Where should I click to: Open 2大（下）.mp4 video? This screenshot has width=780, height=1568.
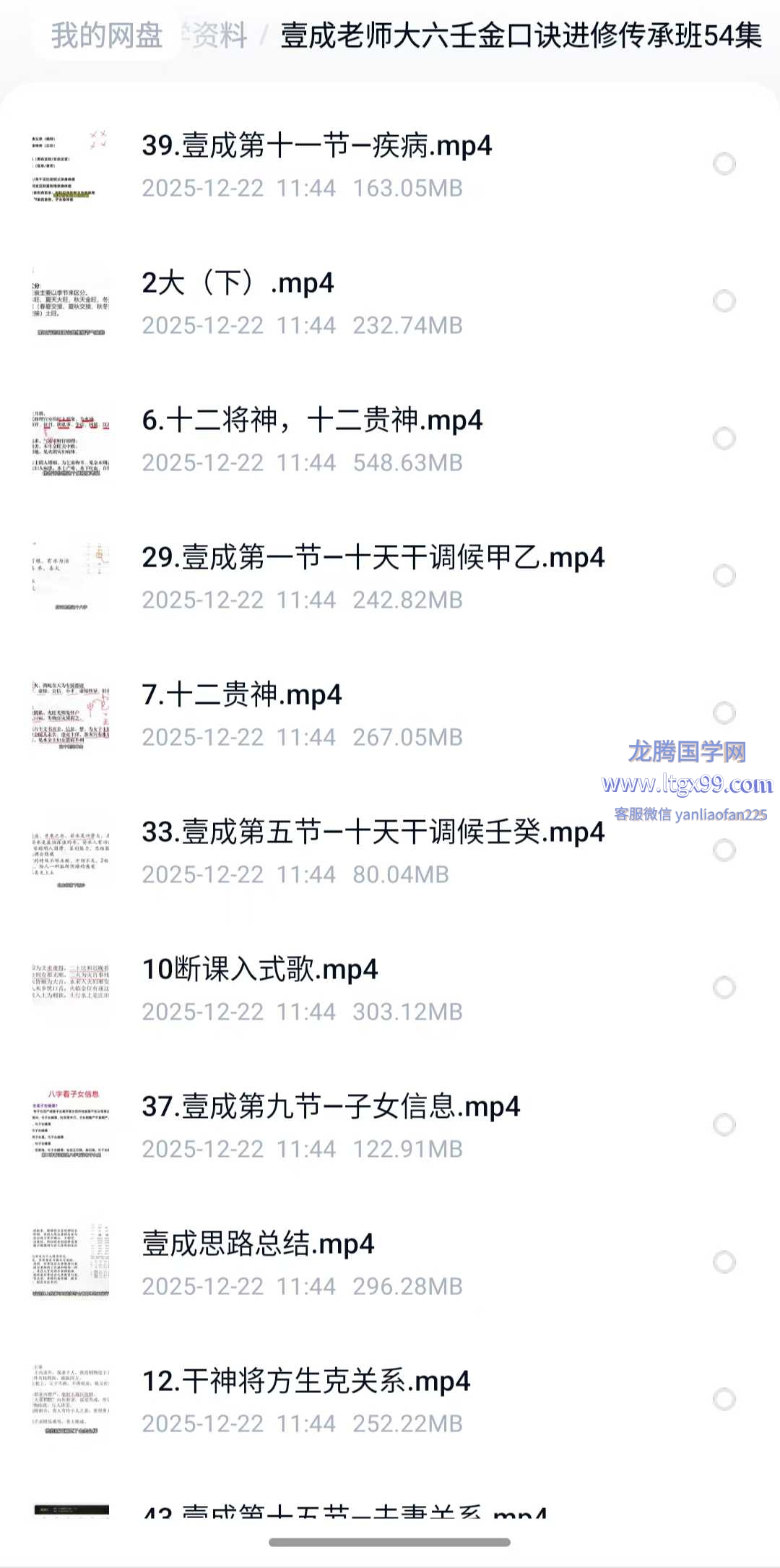coord(238,283)
